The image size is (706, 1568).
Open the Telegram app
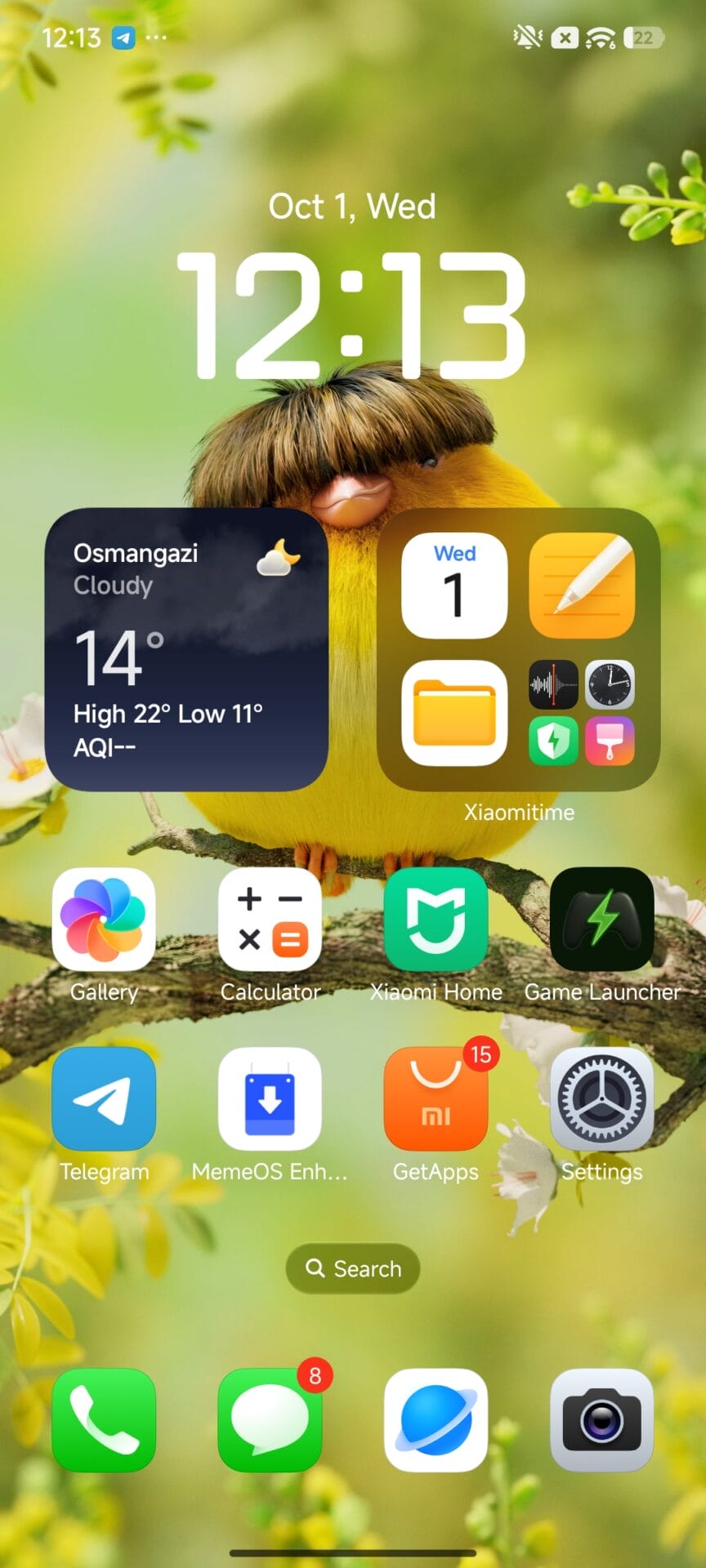(x=104, y=1099)
